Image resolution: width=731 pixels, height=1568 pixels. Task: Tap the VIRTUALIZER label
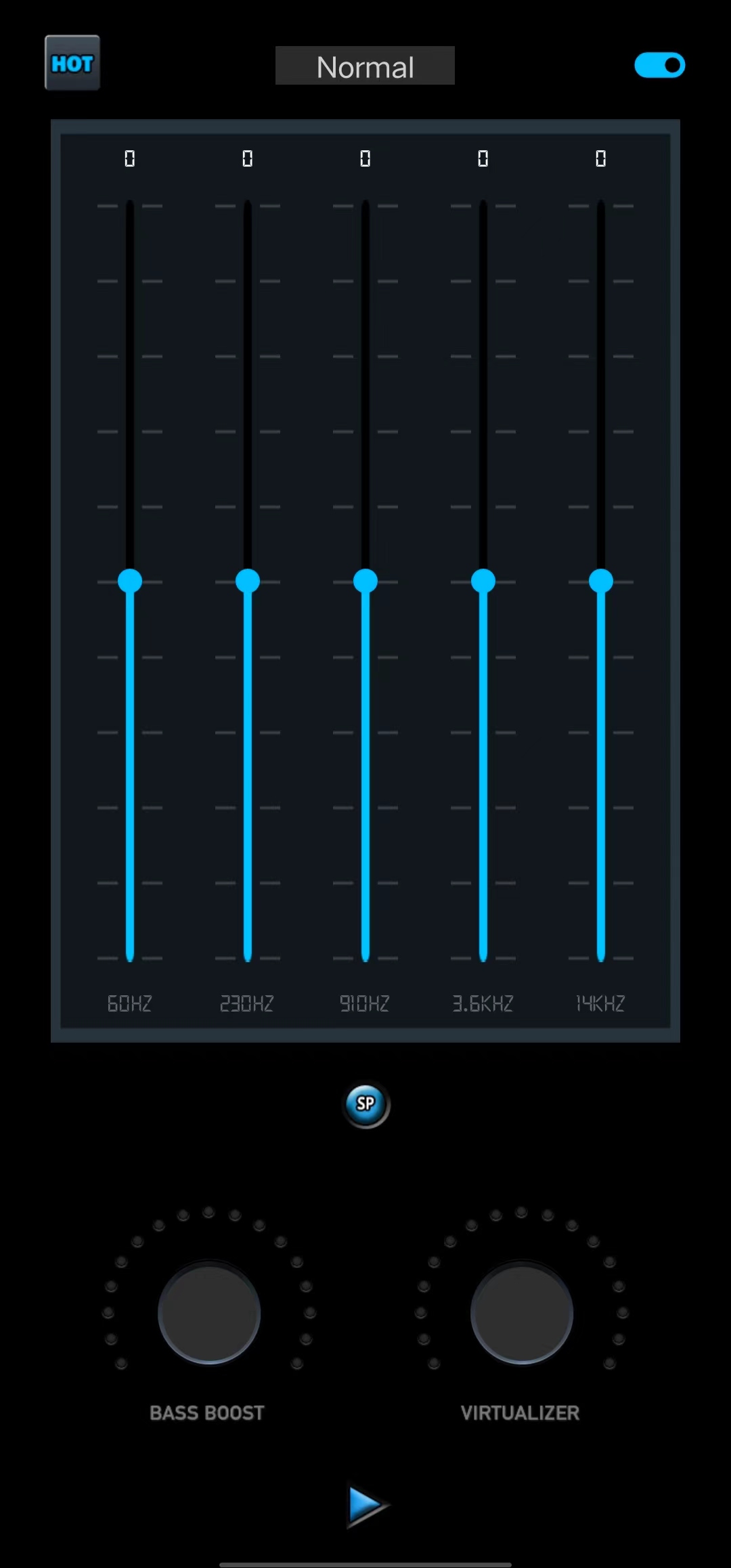pos(521,1412)
